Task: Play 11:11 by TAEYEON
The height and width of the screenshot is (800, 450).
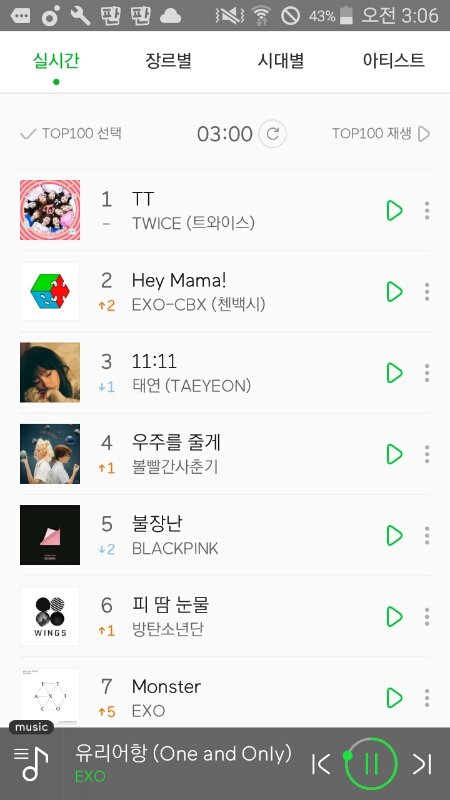Action: coord(394,373)
